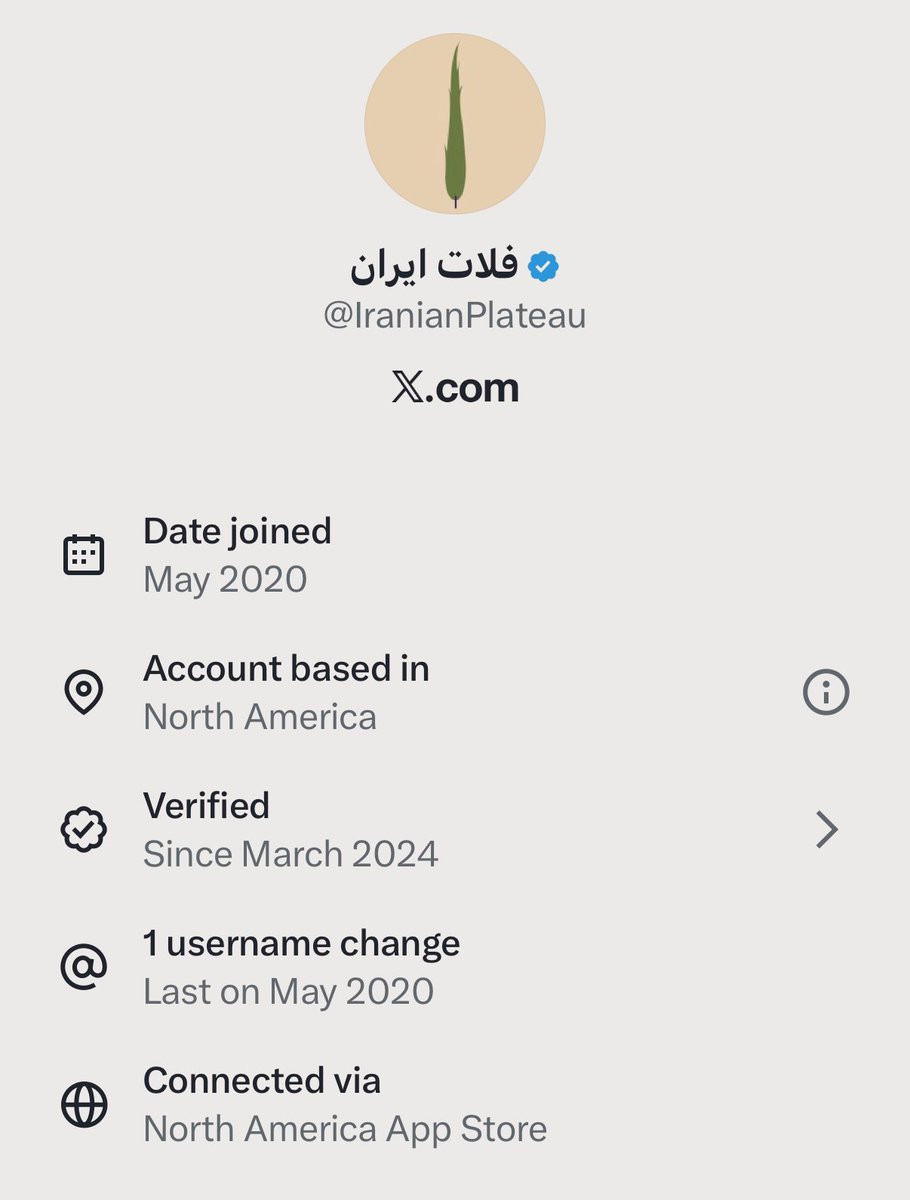Open info about Account based in
Viewport: 910px width, 1200px height.
826,692
